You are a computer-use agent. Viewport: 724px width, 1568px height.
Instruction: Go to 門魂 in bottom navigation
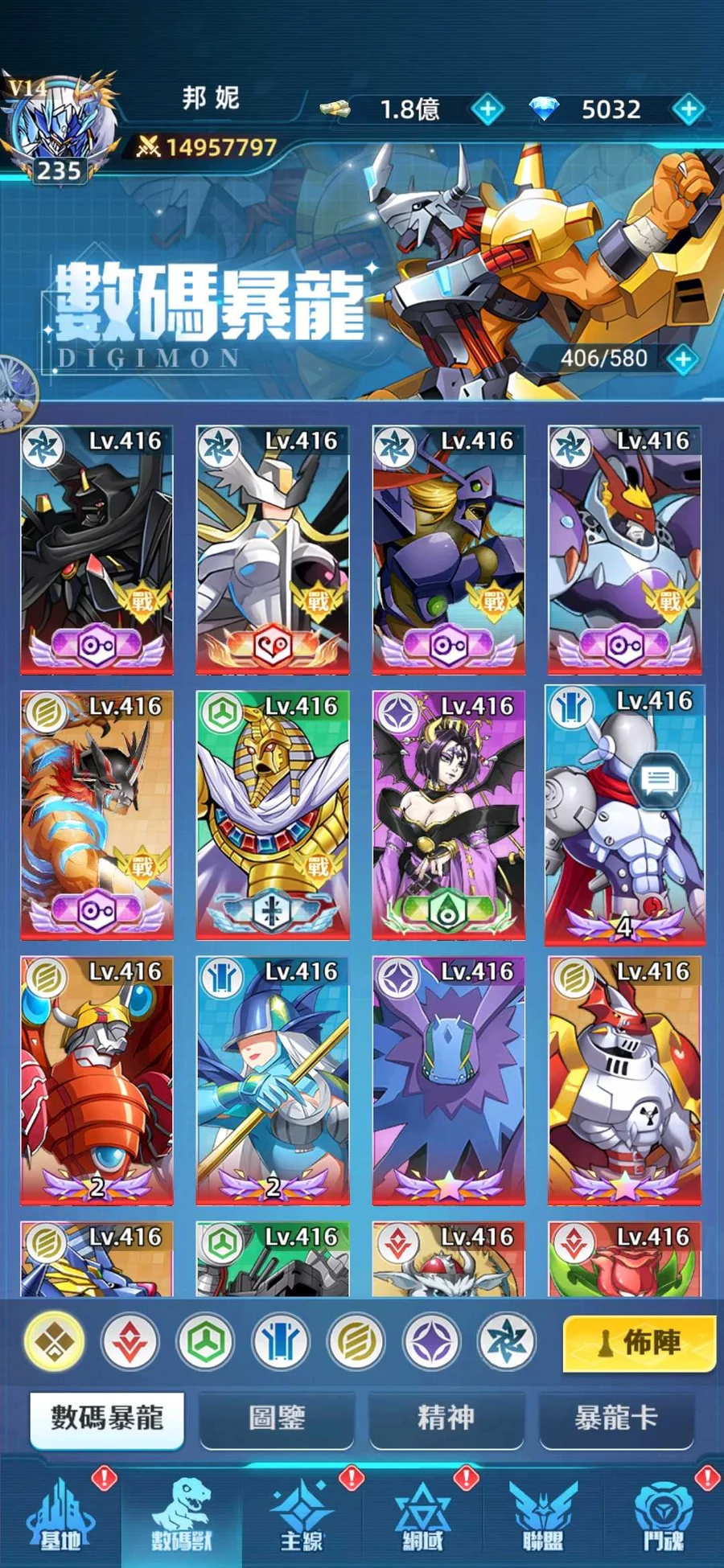point(664,1516)
